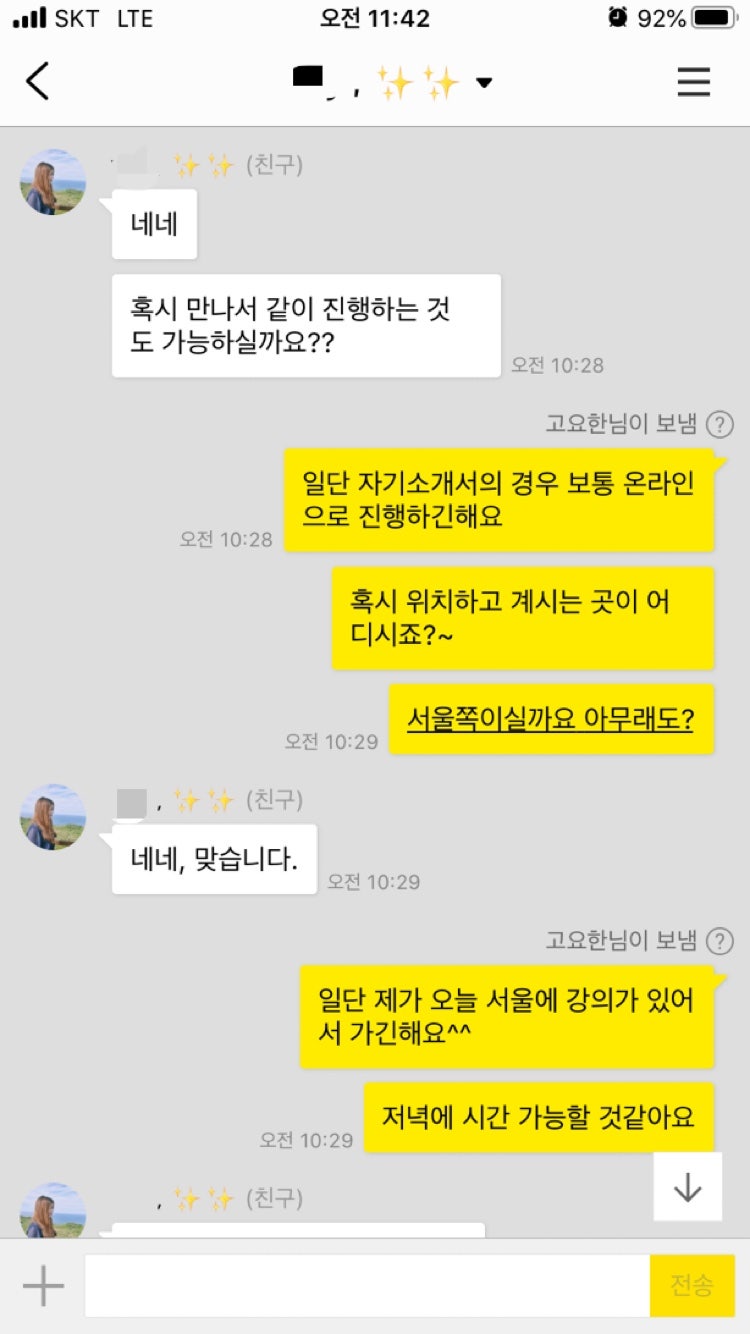Tap the message input field
This screenshot has width=750, height=1334.
click(x=367, y=1286)
